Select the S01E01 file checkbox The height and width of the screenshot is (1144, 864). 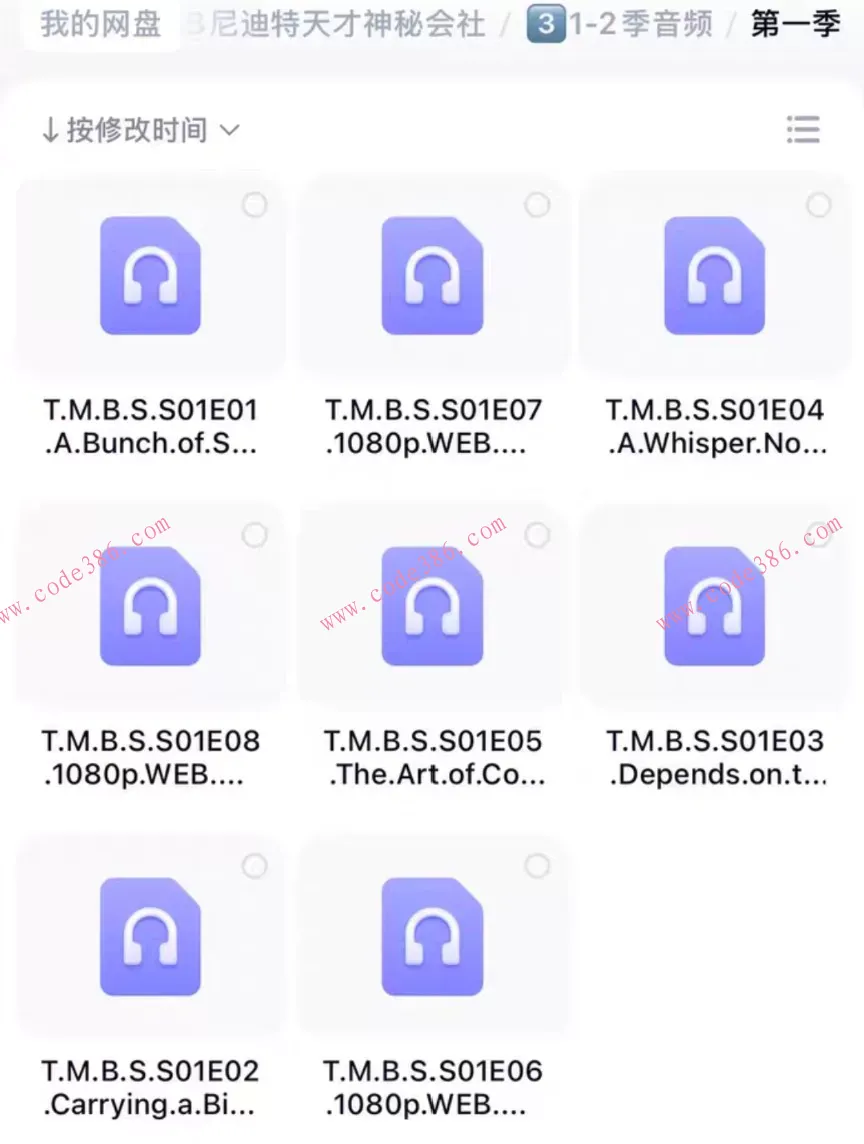[x=255, y=205]
